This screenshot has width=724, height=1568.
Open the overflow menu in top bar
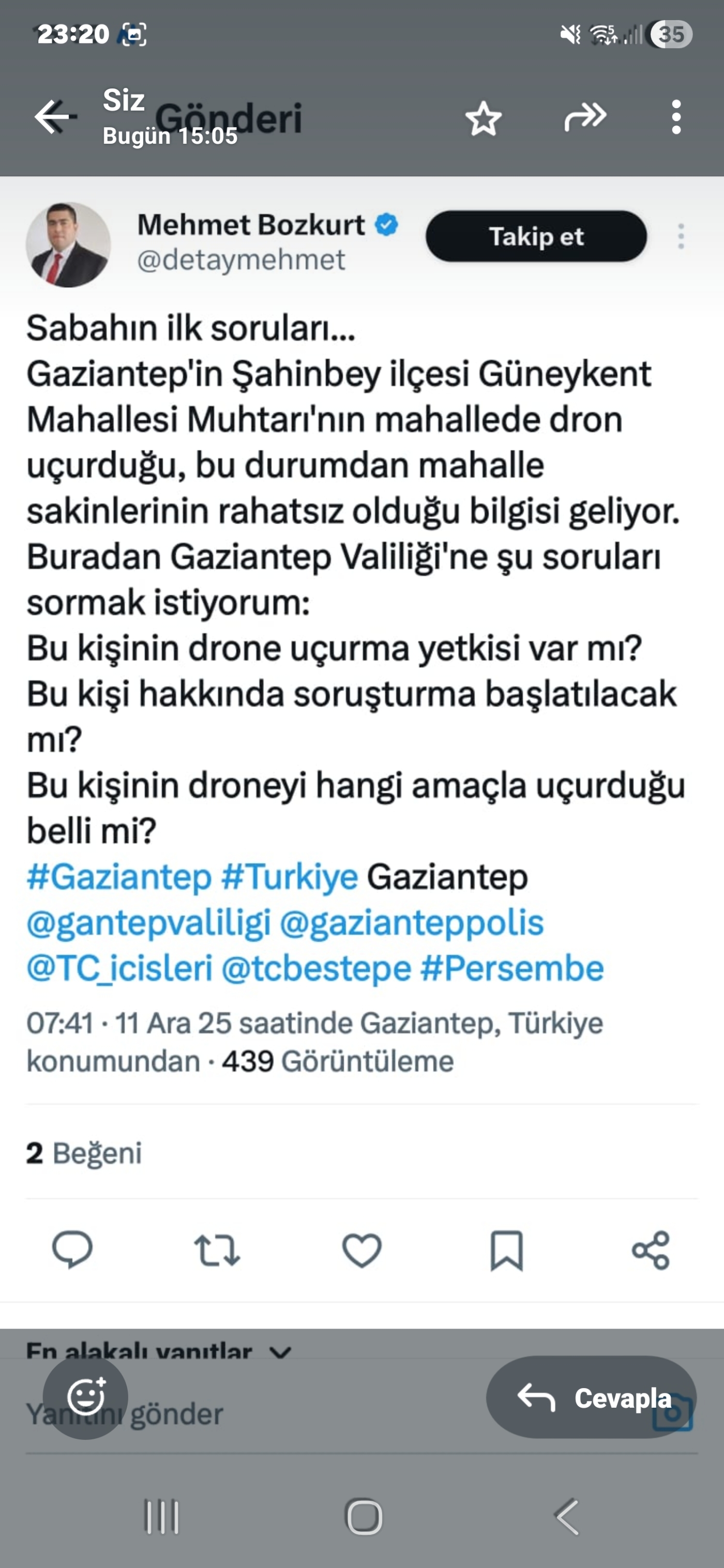(676, 117)
